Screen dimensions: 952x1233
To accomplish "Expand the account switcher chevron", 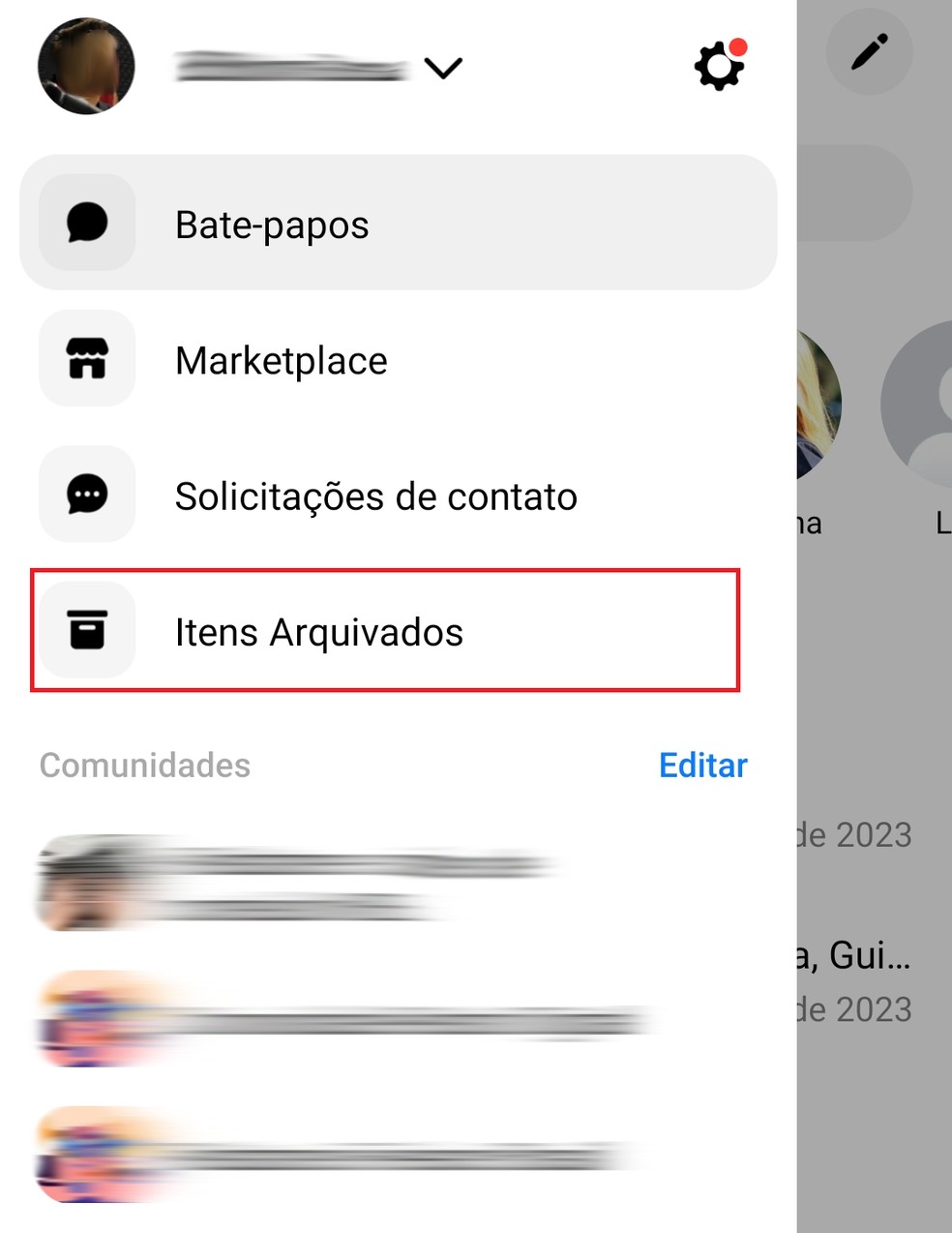I will click(443, 68).
